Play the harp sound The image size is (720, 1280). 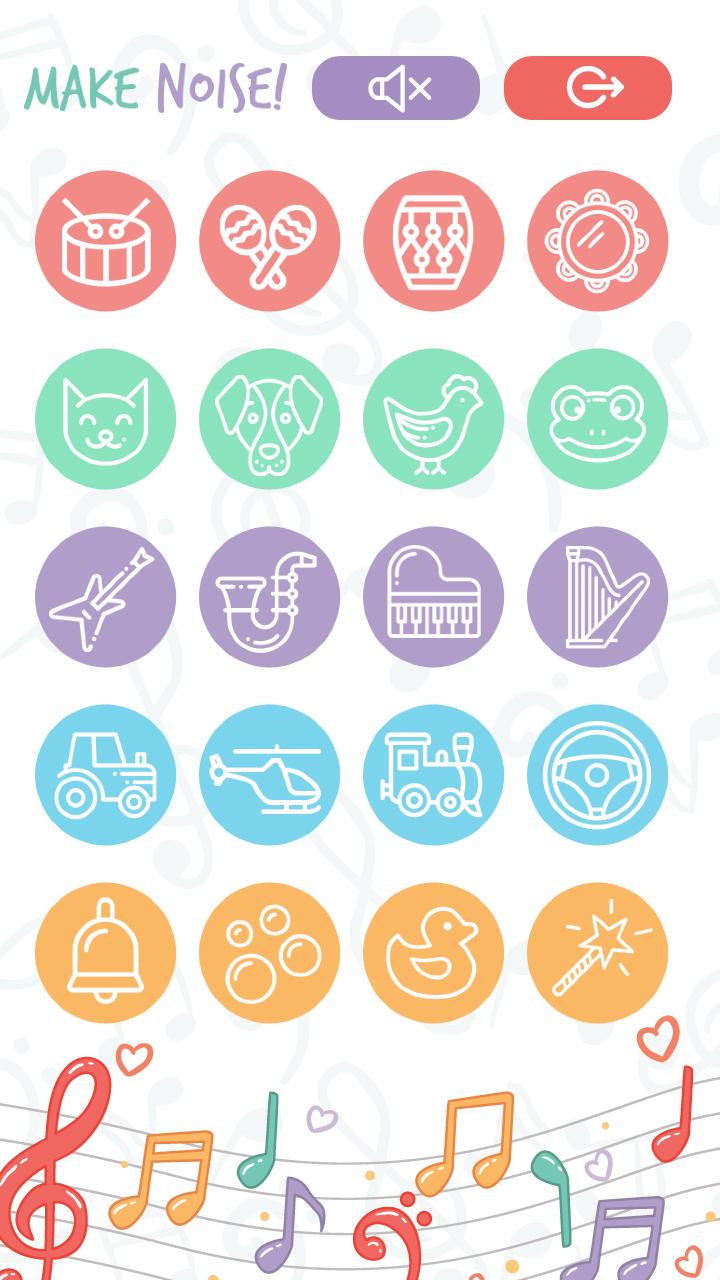pyautogui.click(x=597, y=597)
